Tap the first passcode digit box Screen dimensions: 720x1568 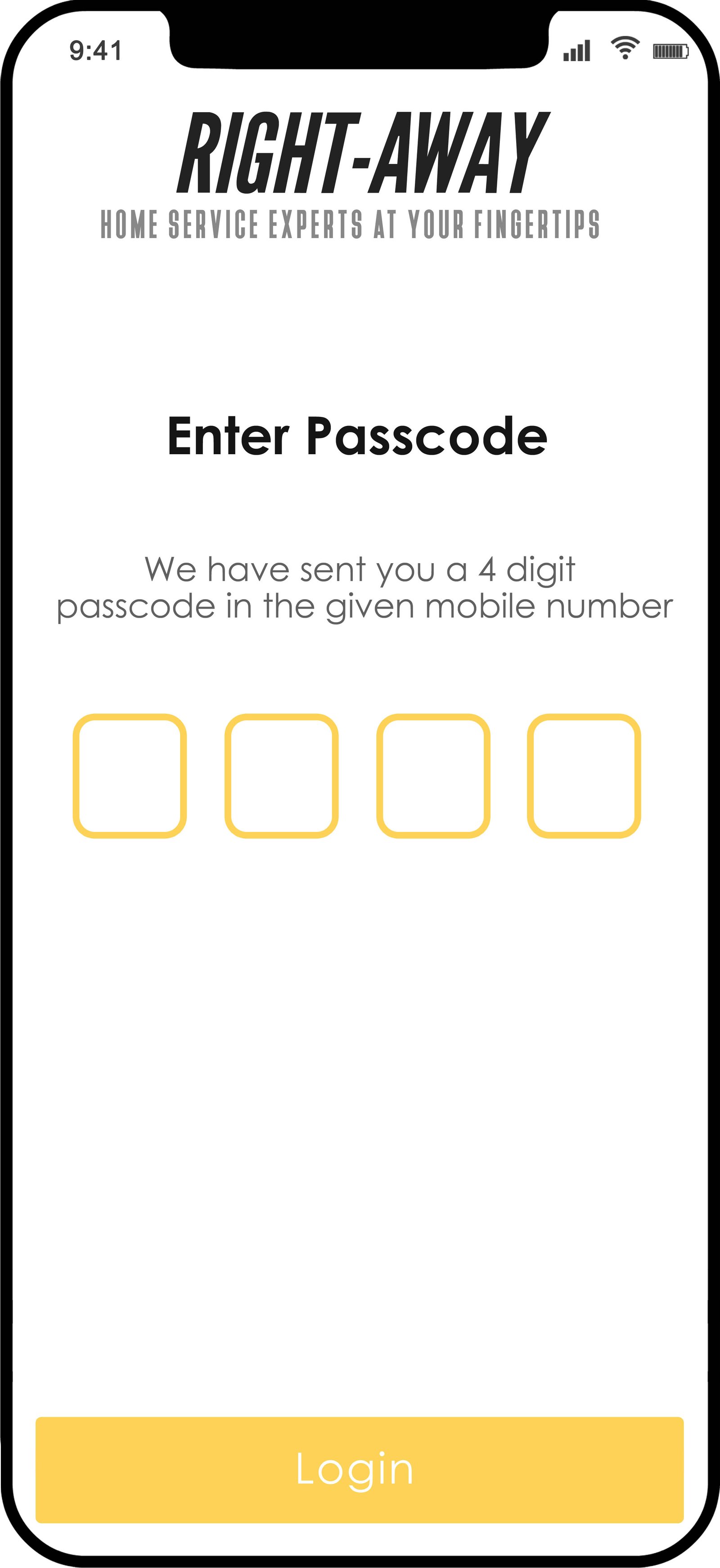point(130,776)
